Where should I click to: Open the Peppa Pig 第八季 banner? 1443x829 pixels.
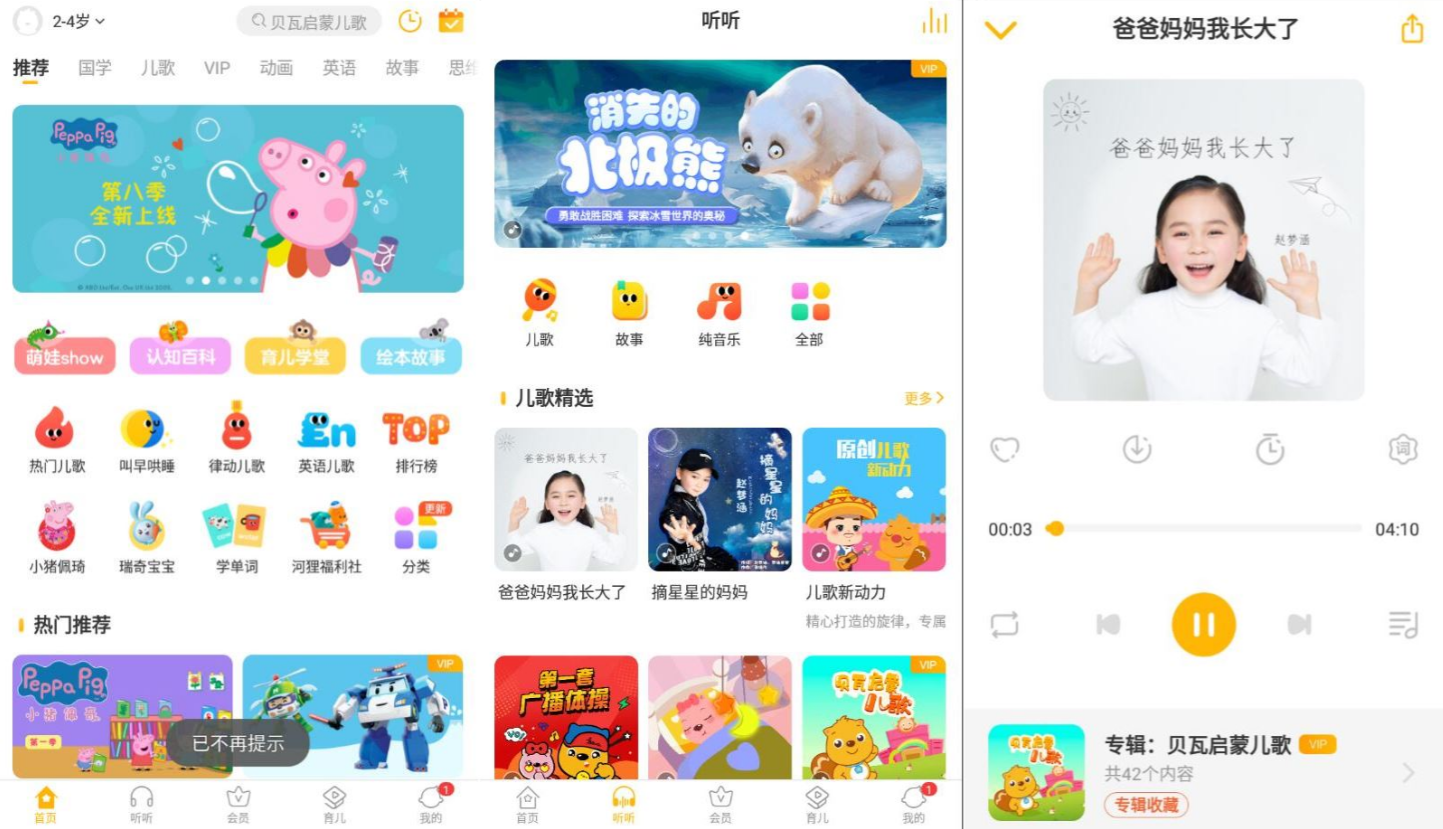coord(238,198)
